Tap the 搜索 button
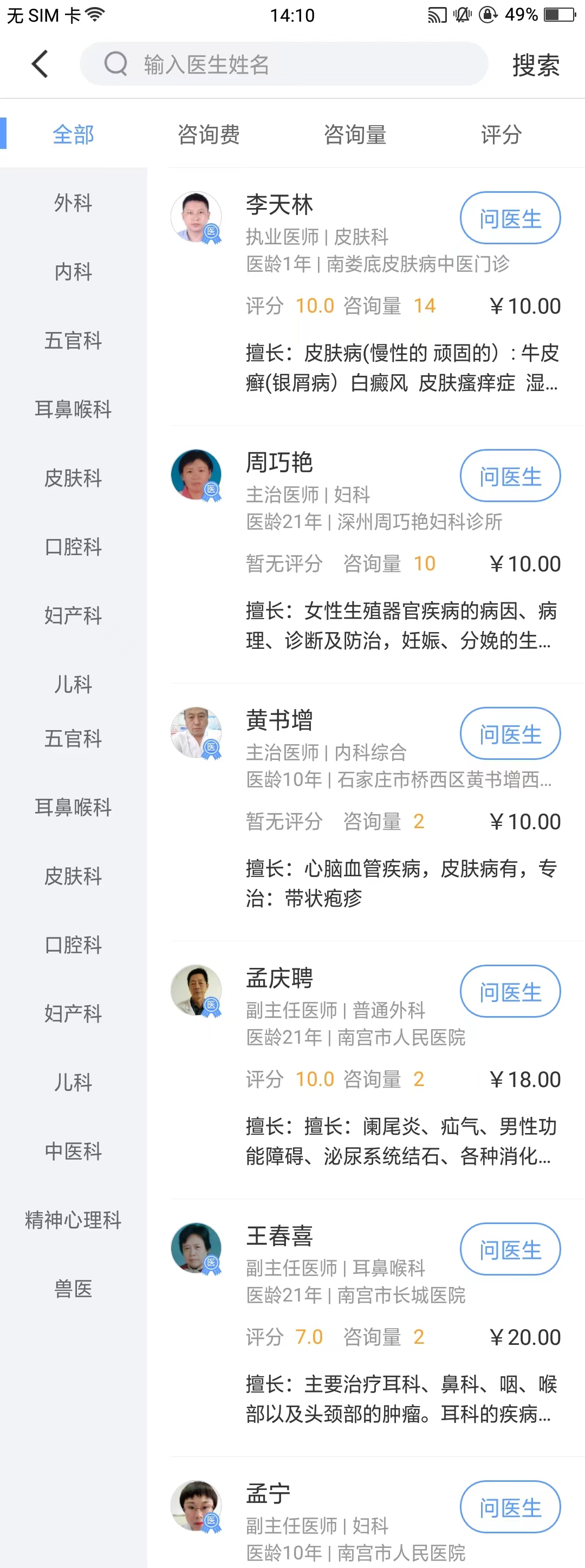The width and height of the screenshot is (585, 1568). [x=535, y=64]
